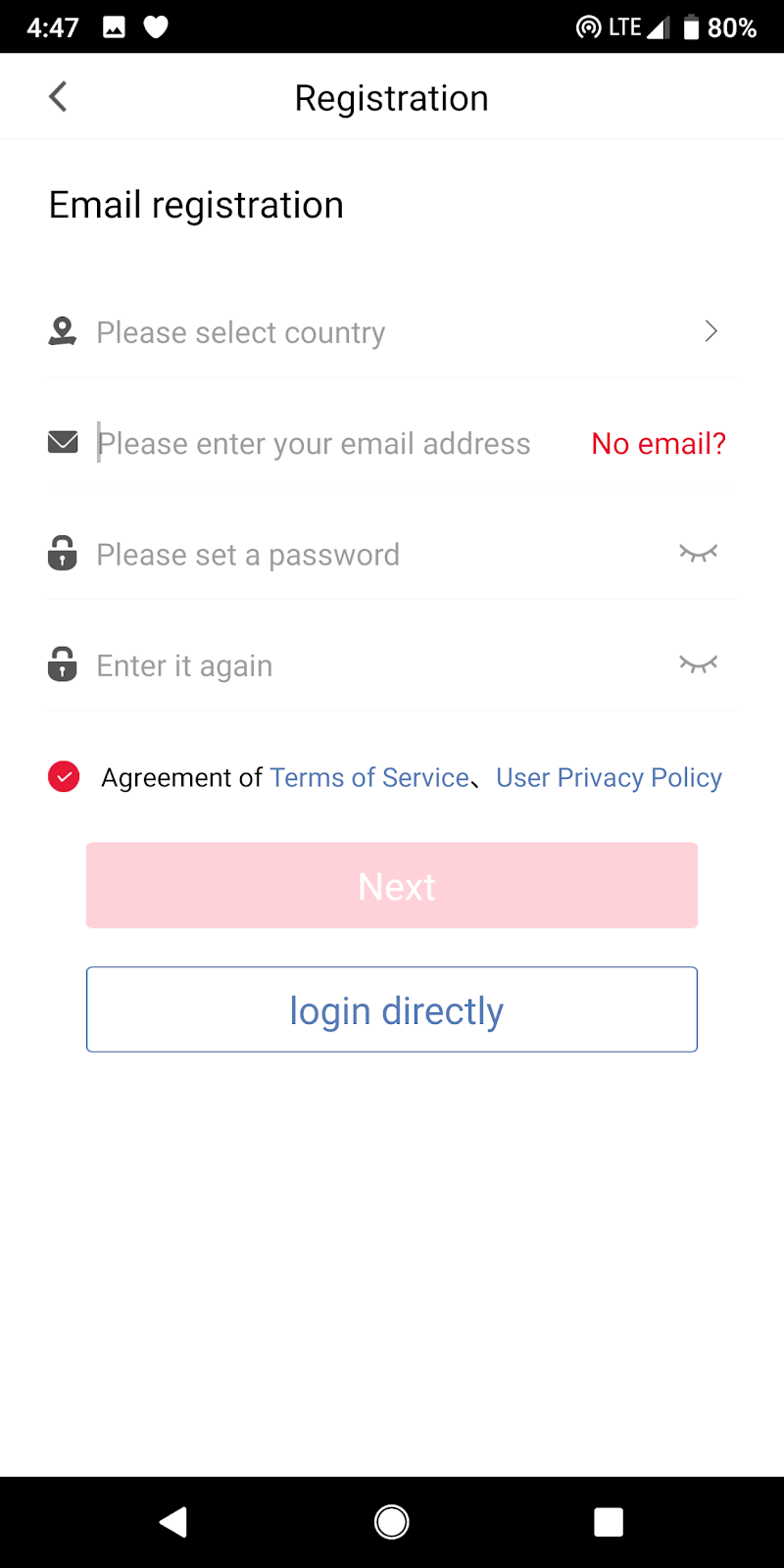Go back from the Registration screen
The width and height of the screenshot is (784, 1568).
click(x=59, y=97)
